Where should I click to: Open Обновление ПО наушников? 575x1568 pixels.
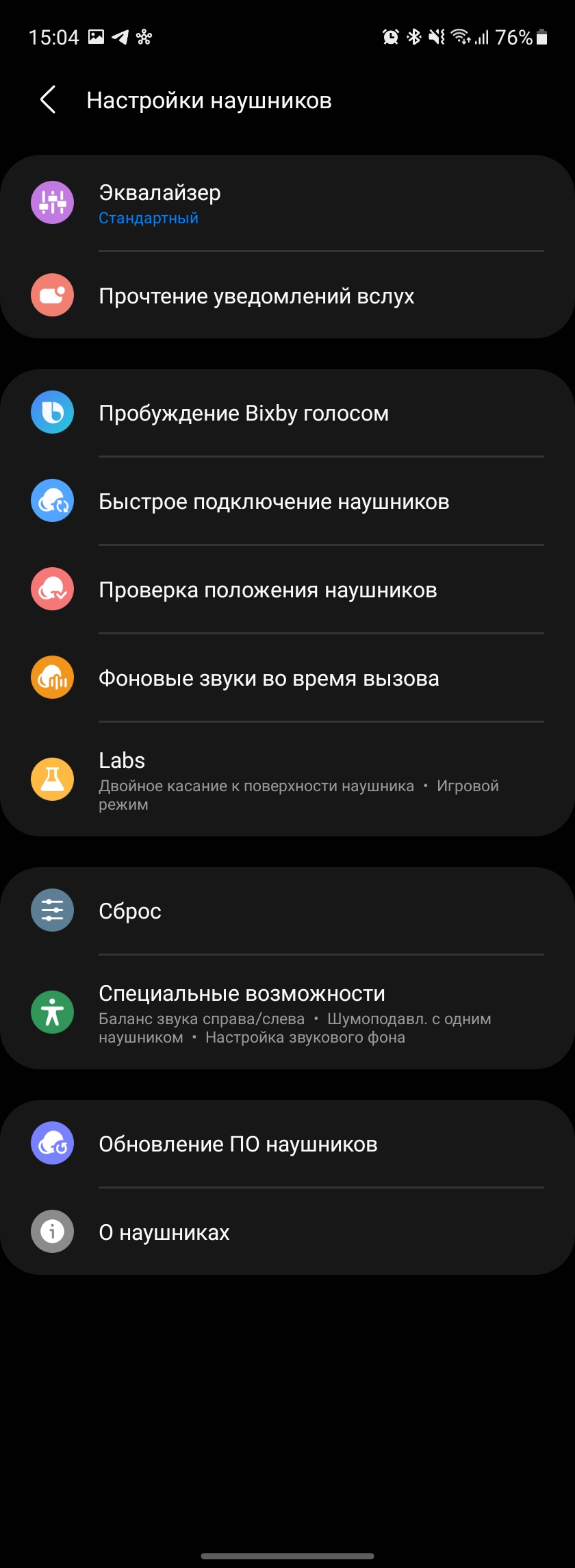pyautogui.click(x=287, y=1144)
